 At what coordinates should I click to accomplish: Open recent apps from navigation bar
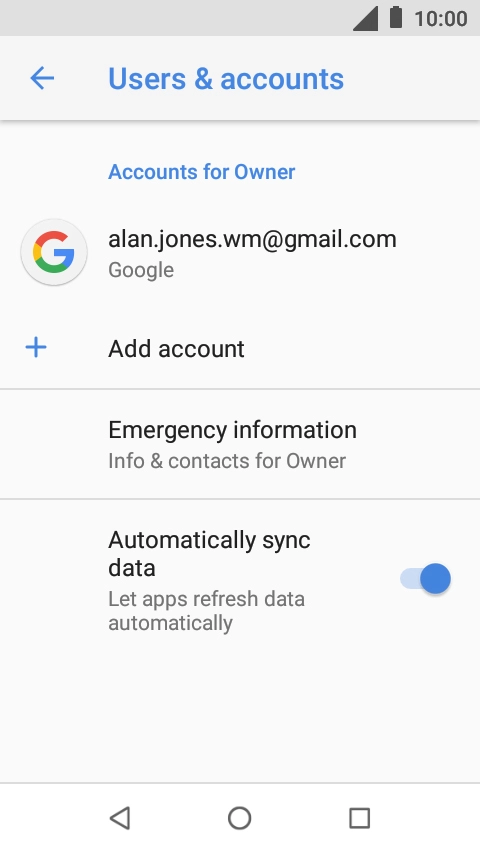[x=360, y=818]
